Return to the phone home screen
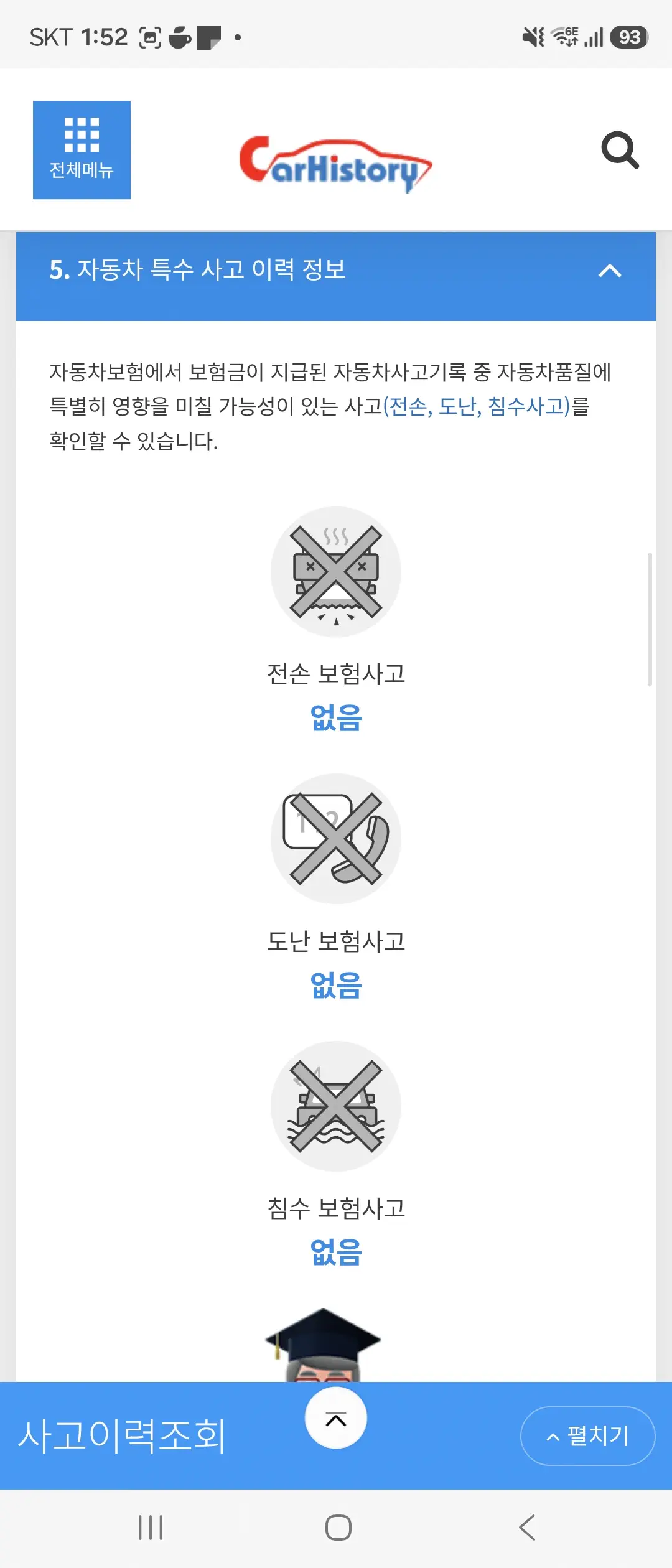The height and width of the screenshot is (1568, 672). 338,1527
